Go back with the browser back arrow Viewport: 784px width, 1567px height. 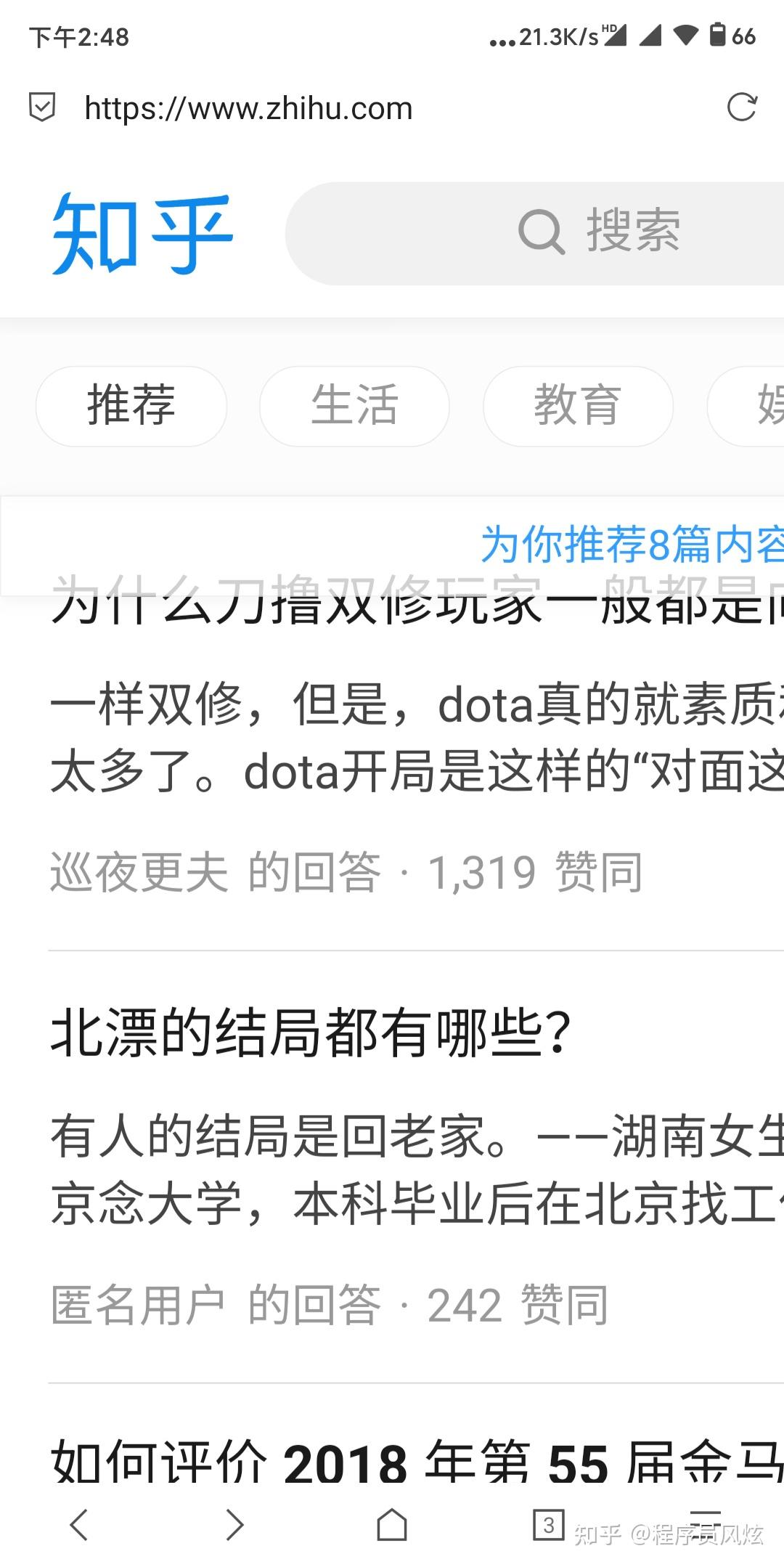point(78,1524)
